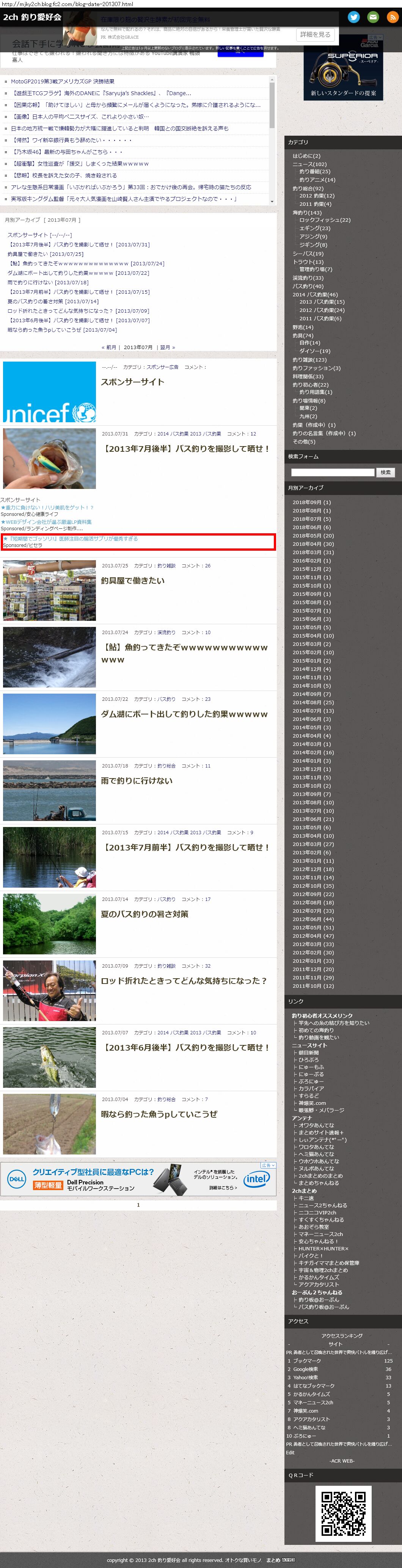Open the post 雨で釣りに行けない
The height and width of the screenshot is (1568, 402).
tap(137, 780)
